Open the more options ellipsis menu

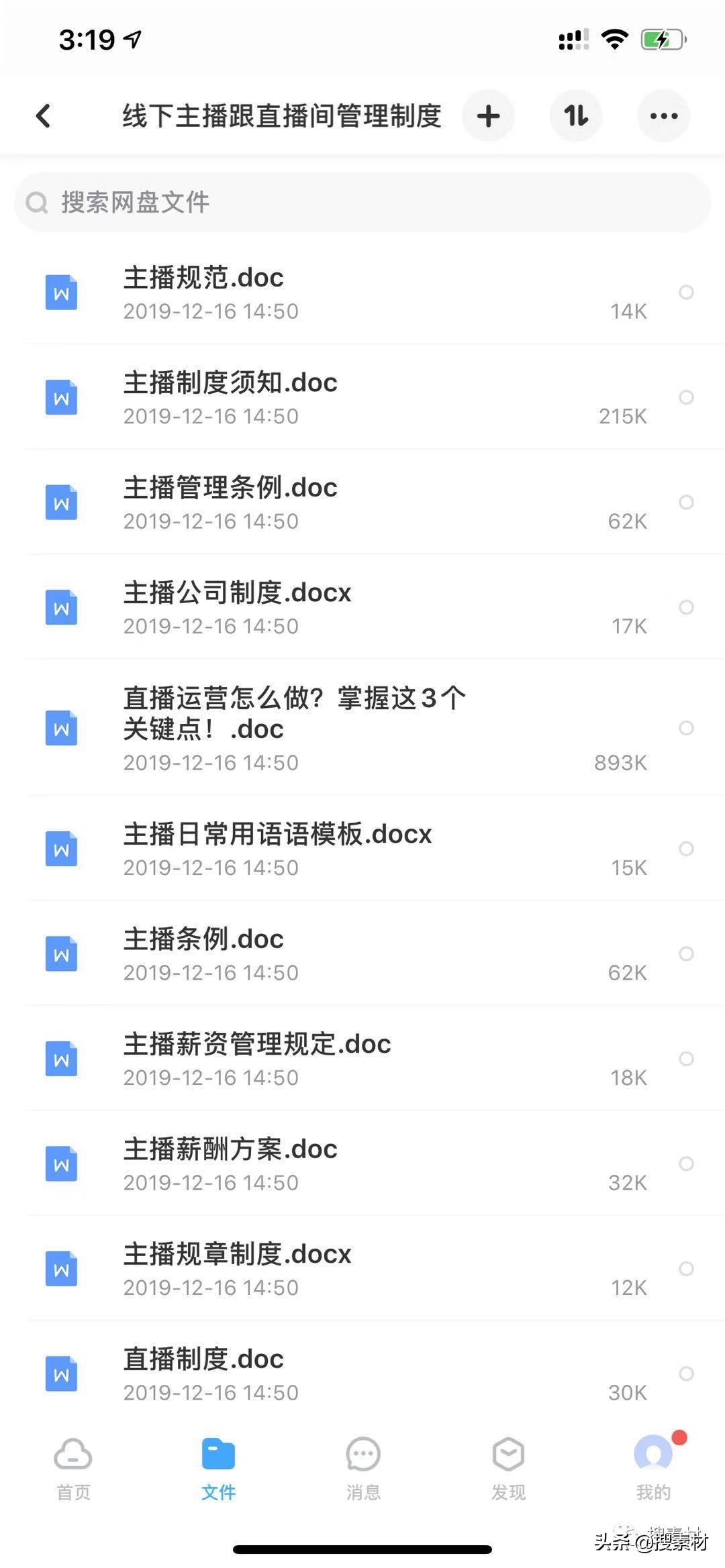[663, 115]
